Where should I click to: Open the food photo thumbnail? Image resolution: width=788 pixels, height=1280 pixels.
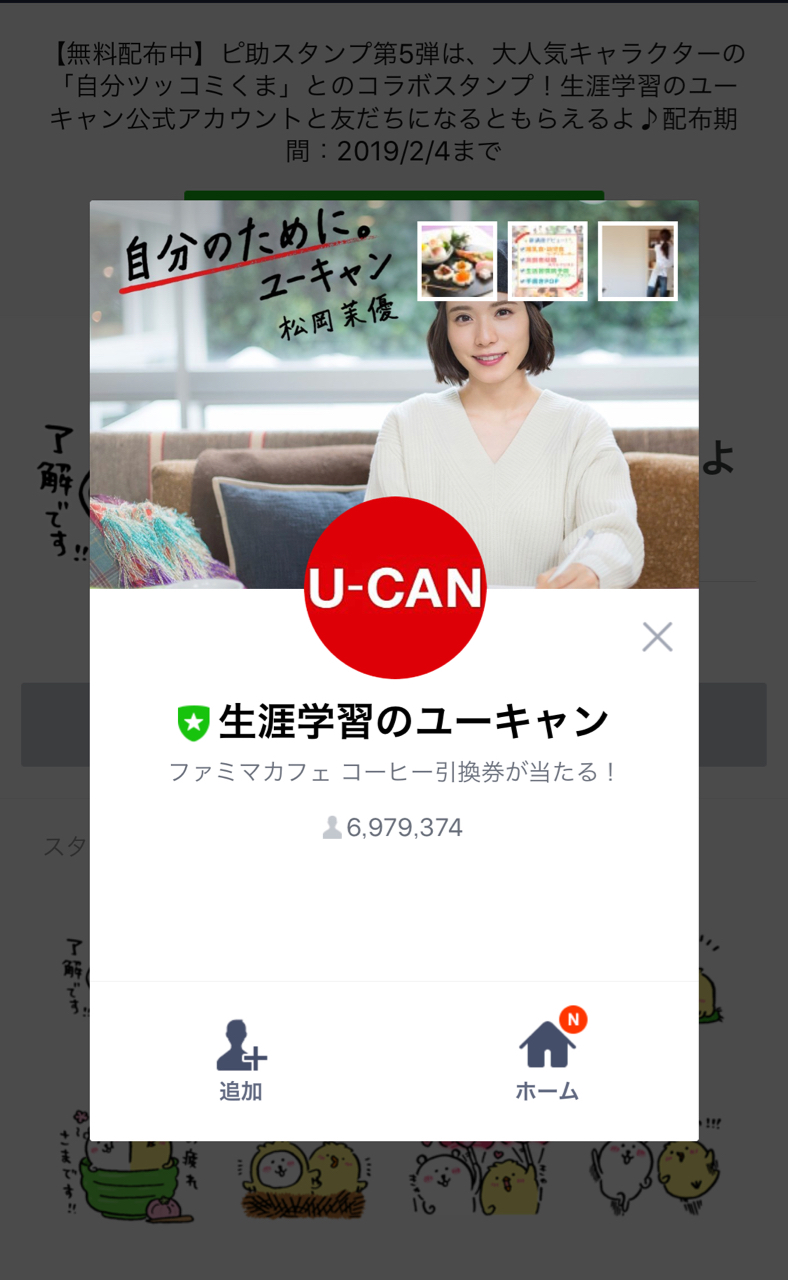point(457,261)
